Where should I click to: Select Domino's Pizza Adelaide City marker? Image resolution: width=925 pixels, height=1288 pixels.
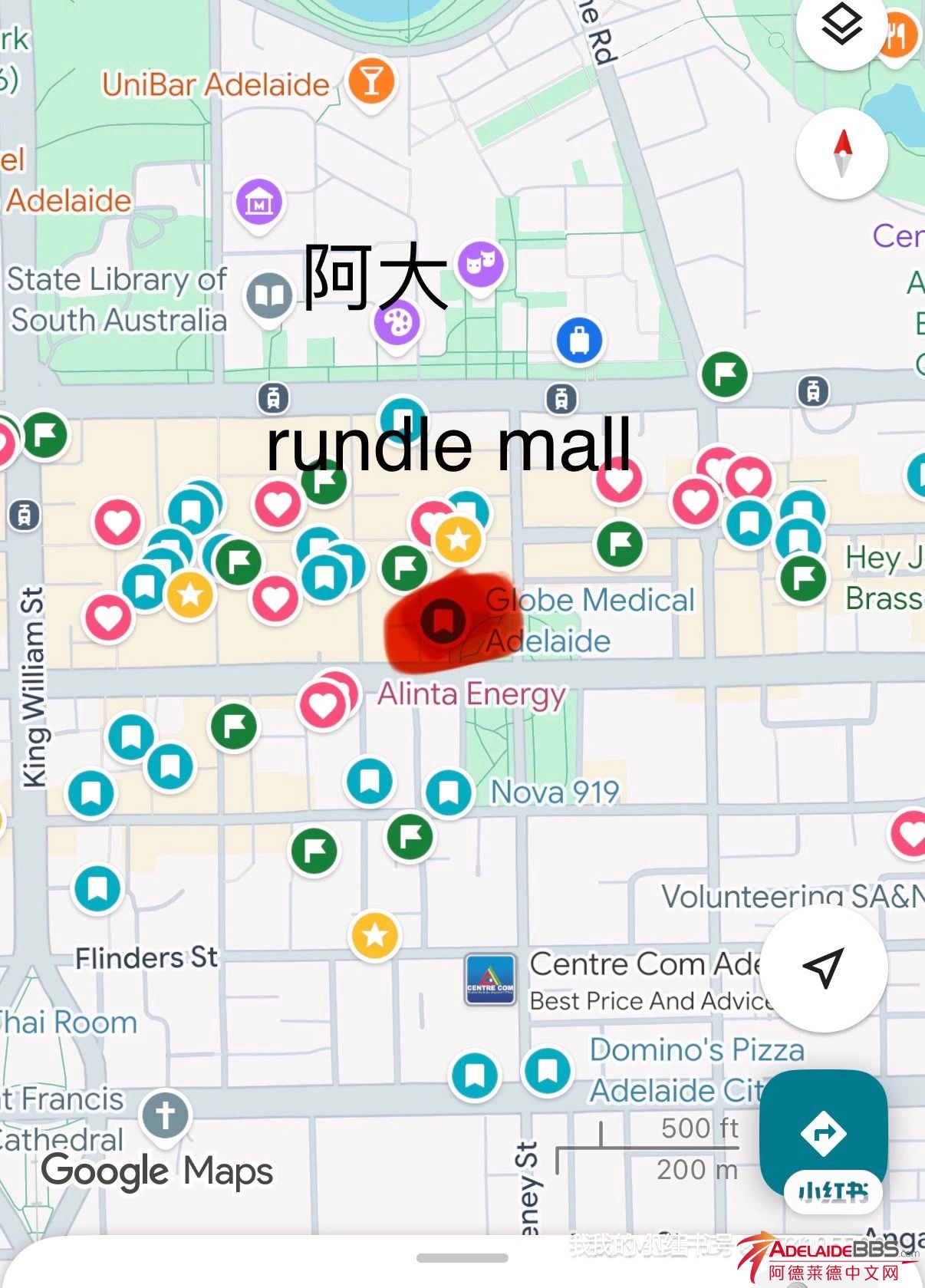547,1069
